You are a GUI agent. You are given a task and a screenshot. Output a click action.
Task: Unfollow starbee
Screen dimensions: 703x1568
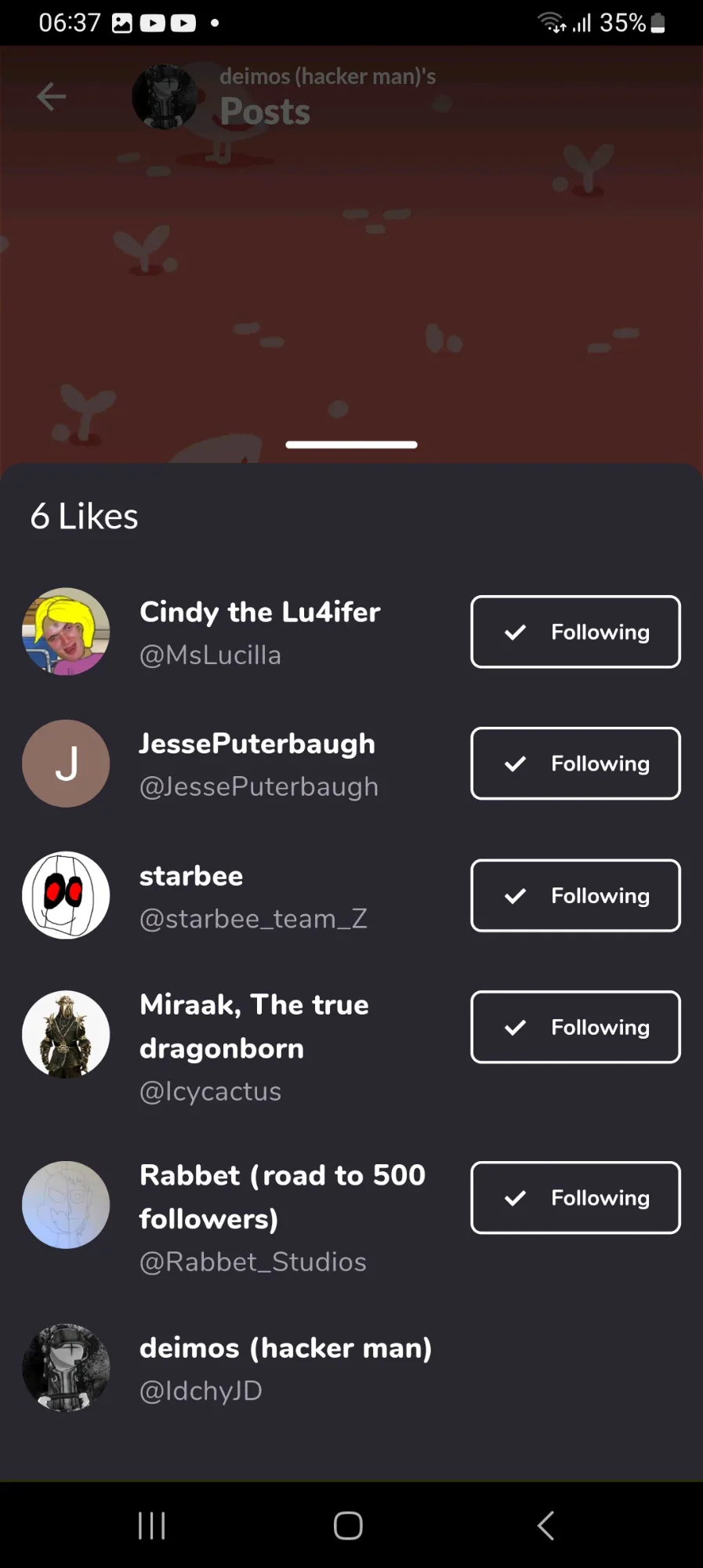575,895
